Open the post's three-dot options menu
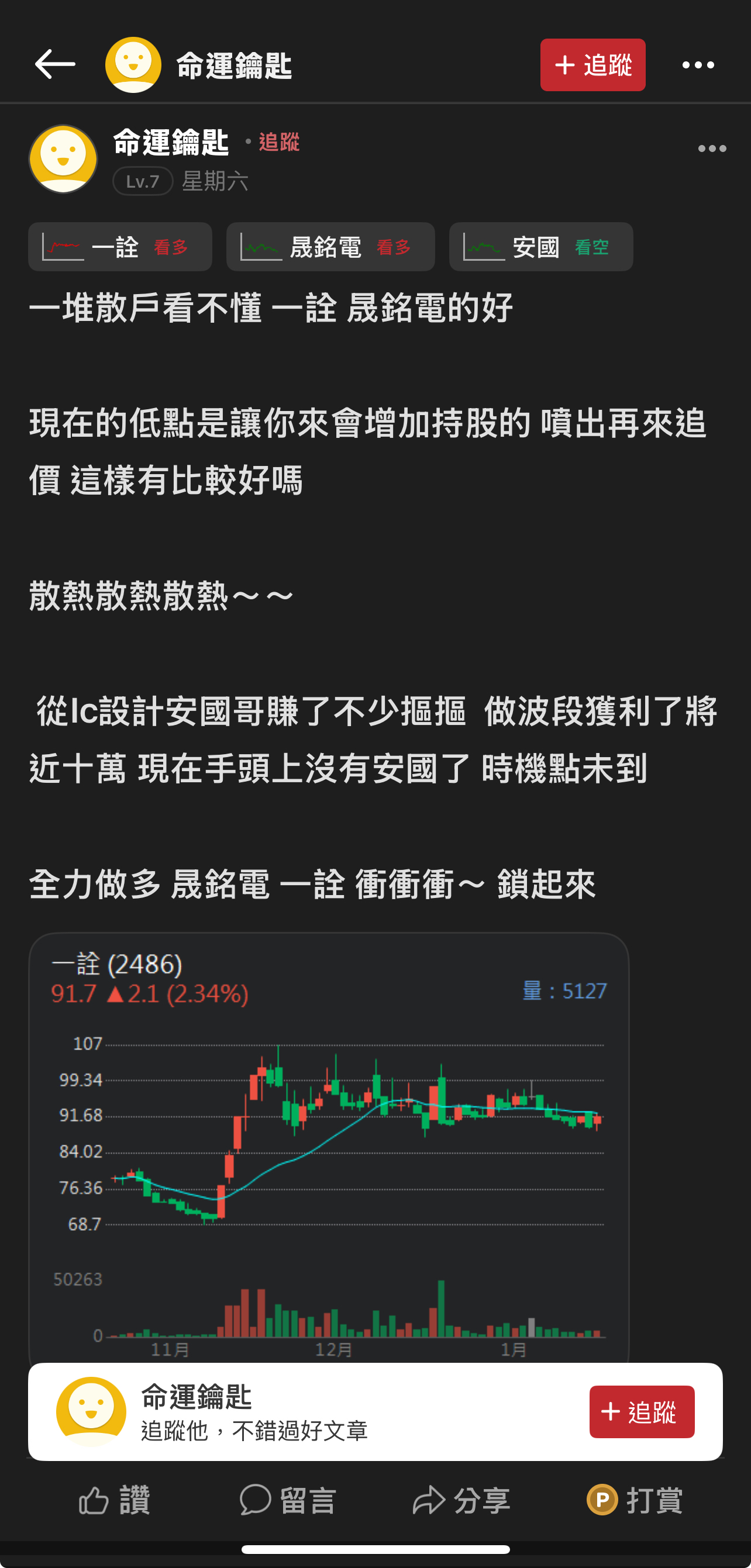 click(x=713, y=148)
